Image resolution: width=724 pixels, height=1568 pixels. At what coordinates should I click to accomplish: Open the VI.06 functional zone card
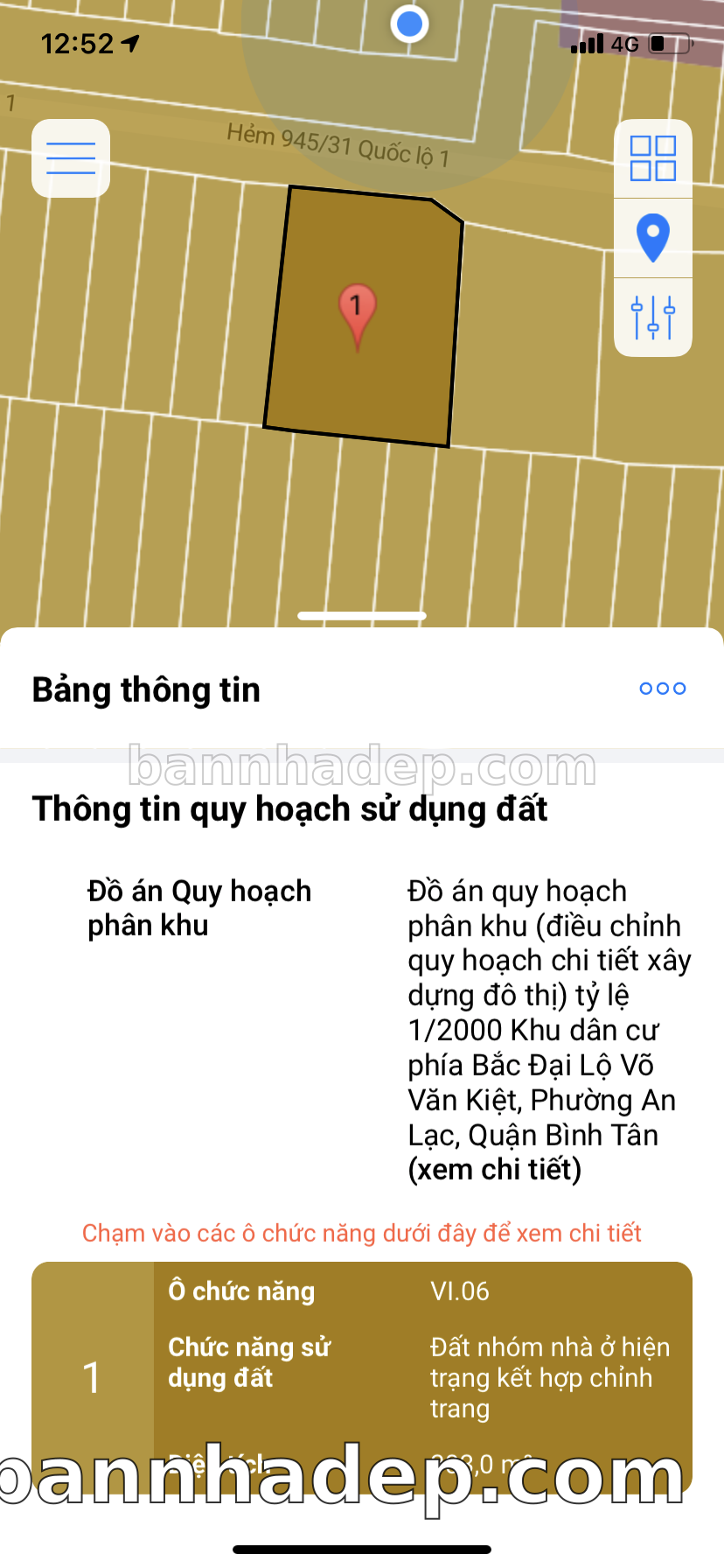[x=362, y=1365]
